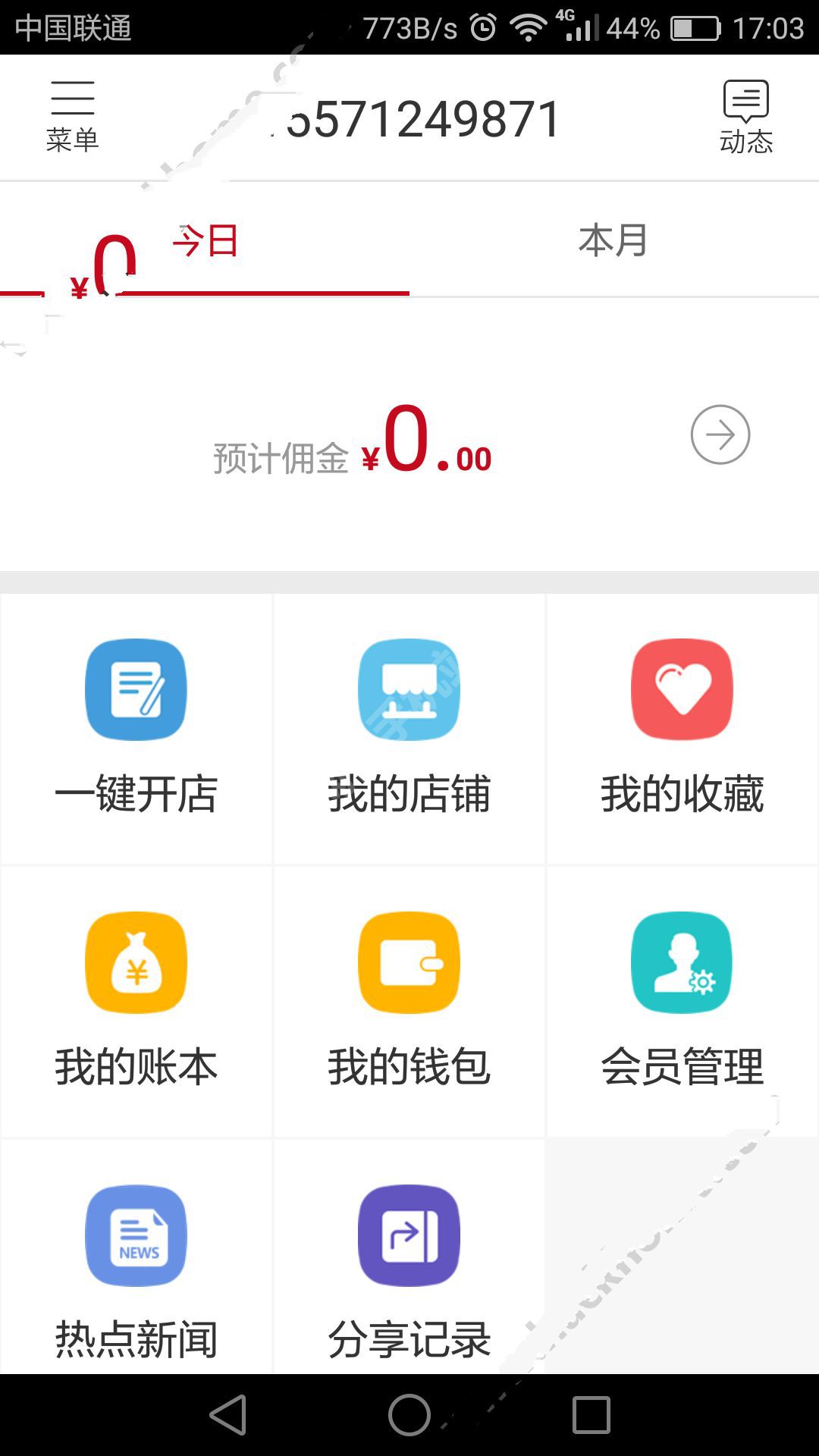Switch to the 本月 tab
The height and width of the screenshot is (1456, 819).
pyautogui.click(x=613, y=241)
